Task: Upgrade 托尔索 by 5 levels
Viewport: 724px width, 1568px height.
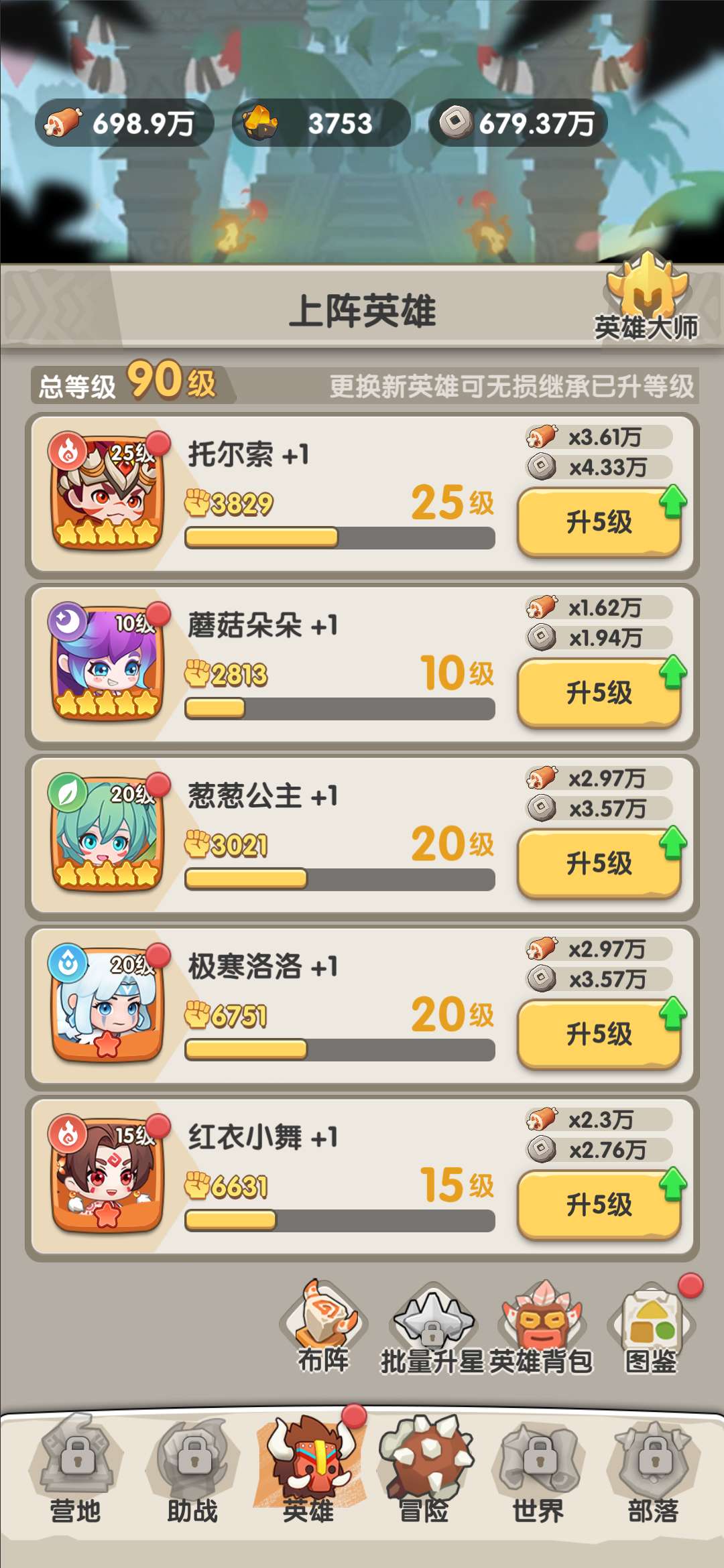Action: pos(599,523)
